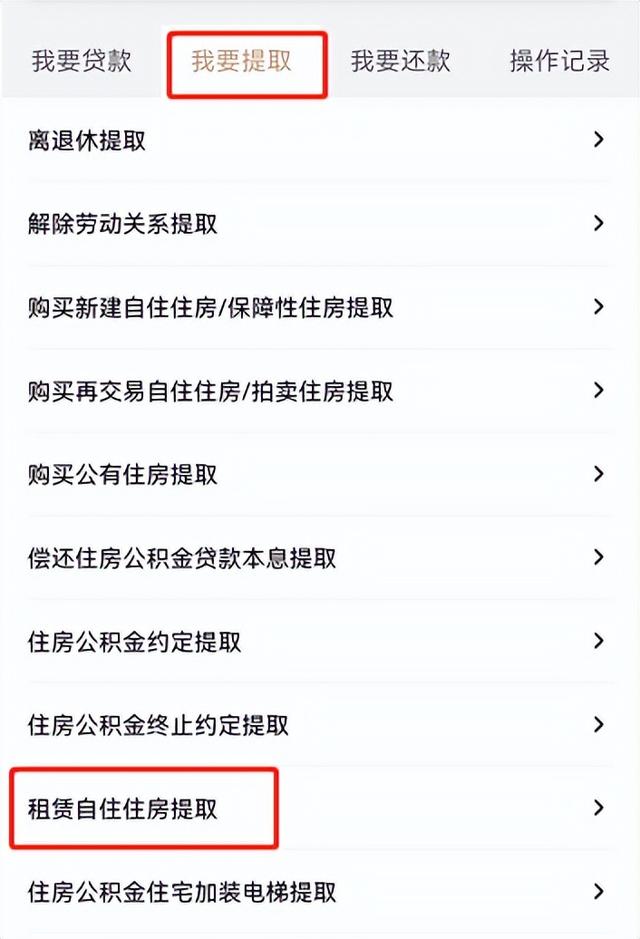Viewport: 640px width, 939px height.
Task: Switch to the 我要贷款 tab
Action: (81, 60)
